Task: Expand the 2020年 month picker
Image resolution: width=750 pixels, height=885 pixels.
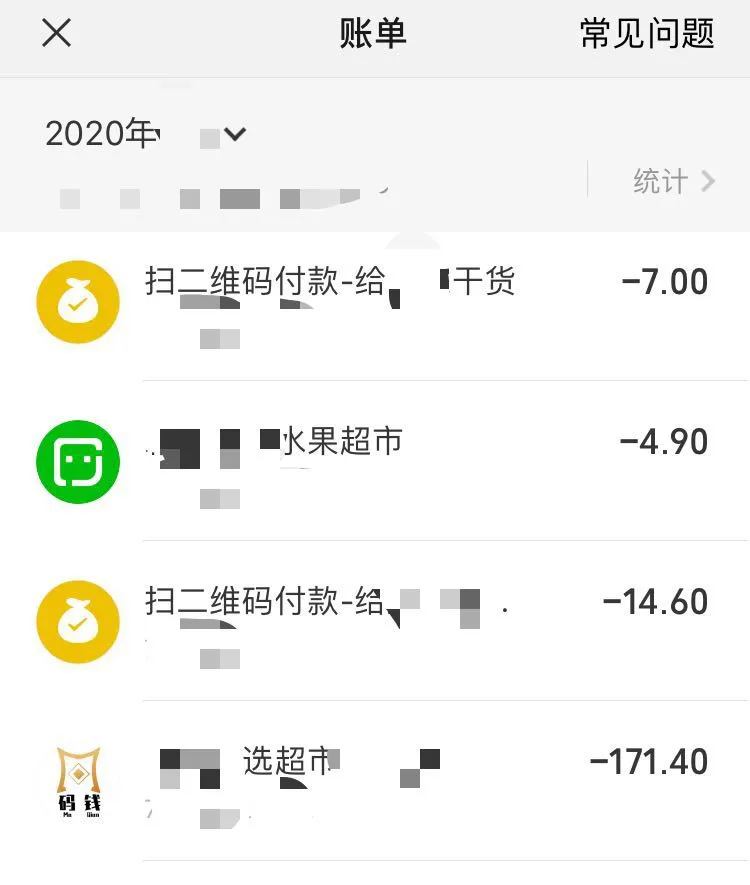Action: 146,134
